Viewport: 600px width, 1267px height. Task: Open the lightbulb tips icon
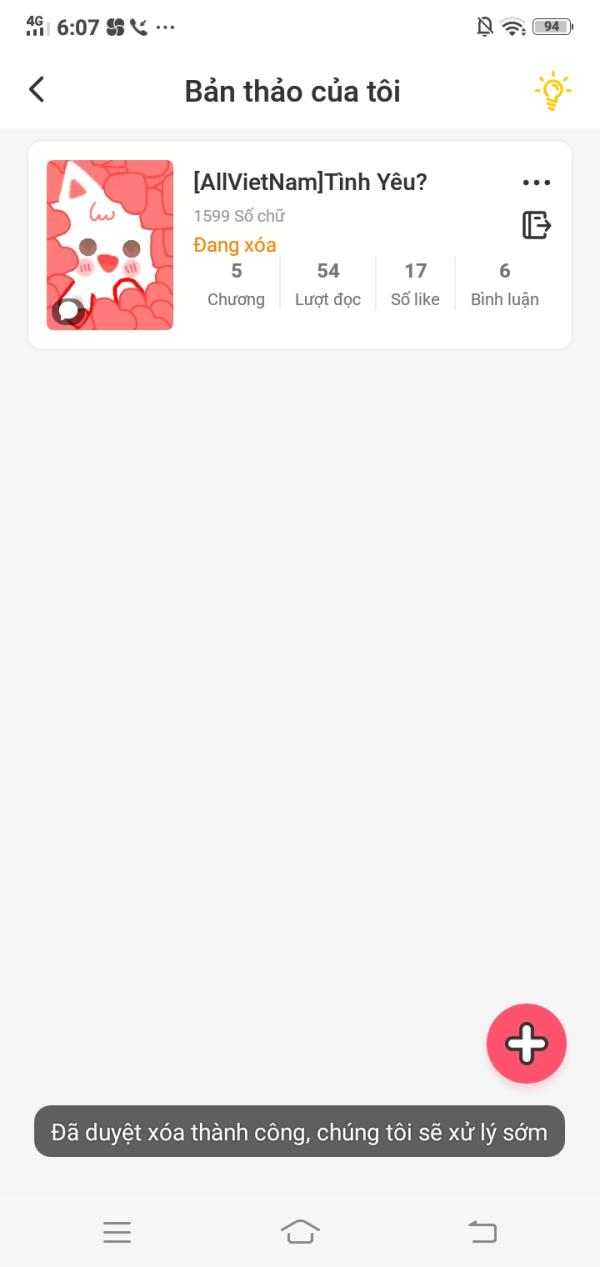551,91
